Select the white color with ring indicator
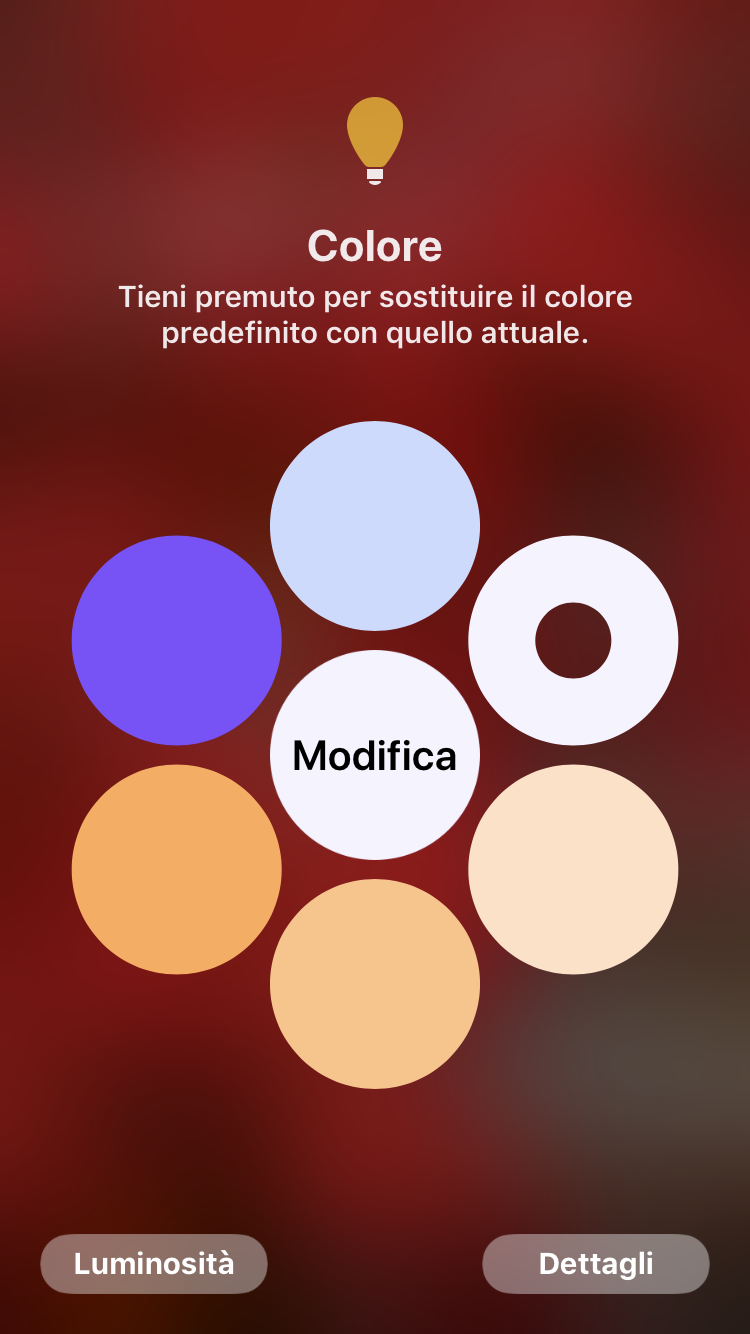This screenshot has width=750, height=1334. [573, 641]
